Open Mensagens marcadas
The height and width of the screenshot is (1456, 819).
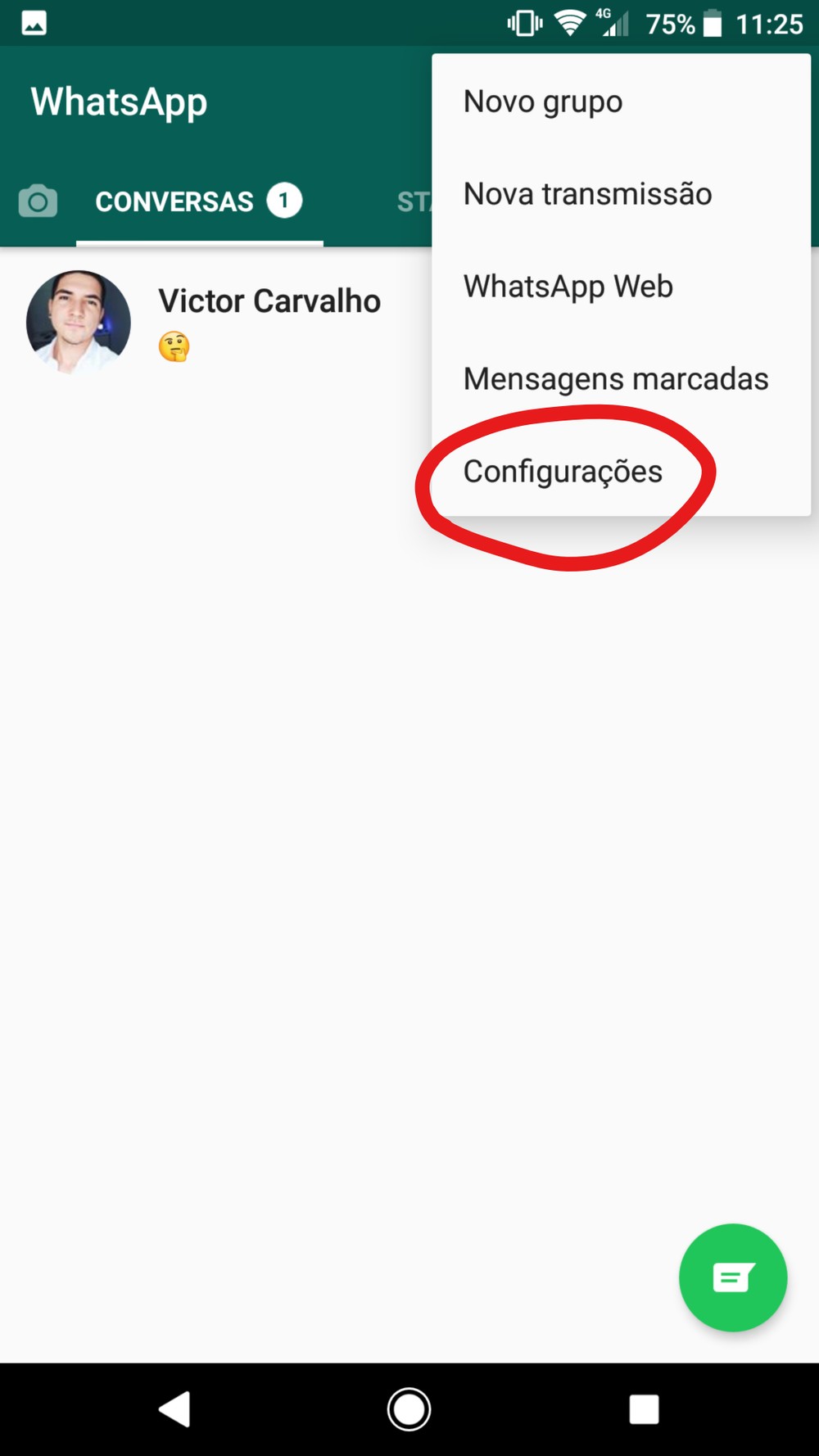(615, 380)
